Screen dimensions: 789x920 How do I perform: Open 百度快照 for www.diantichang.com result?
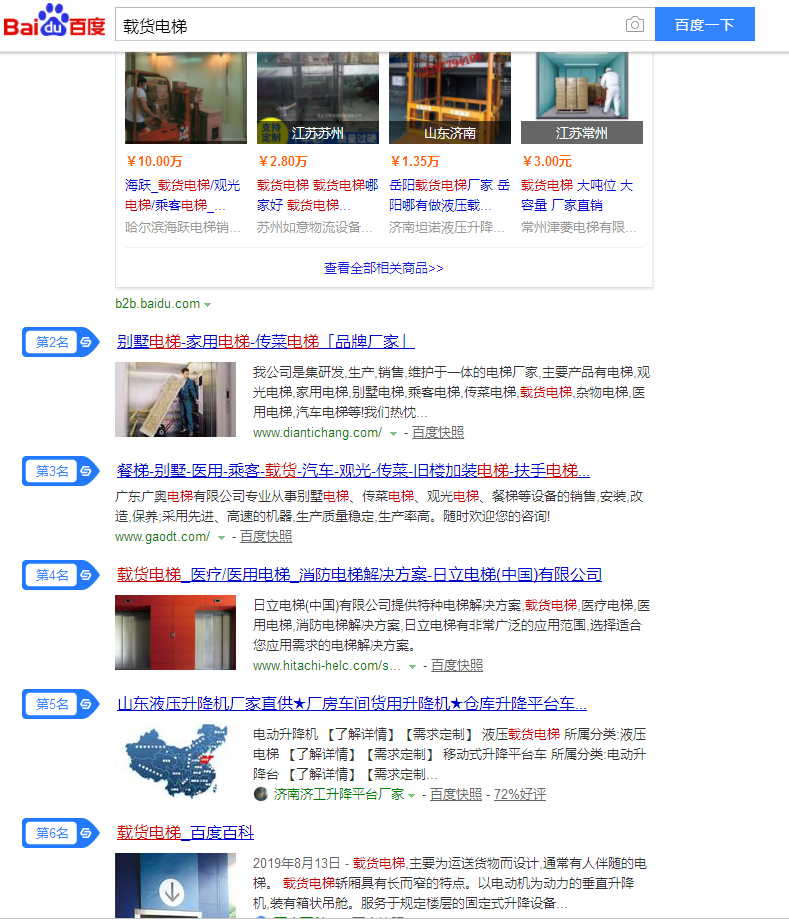[x=438, y=433]
